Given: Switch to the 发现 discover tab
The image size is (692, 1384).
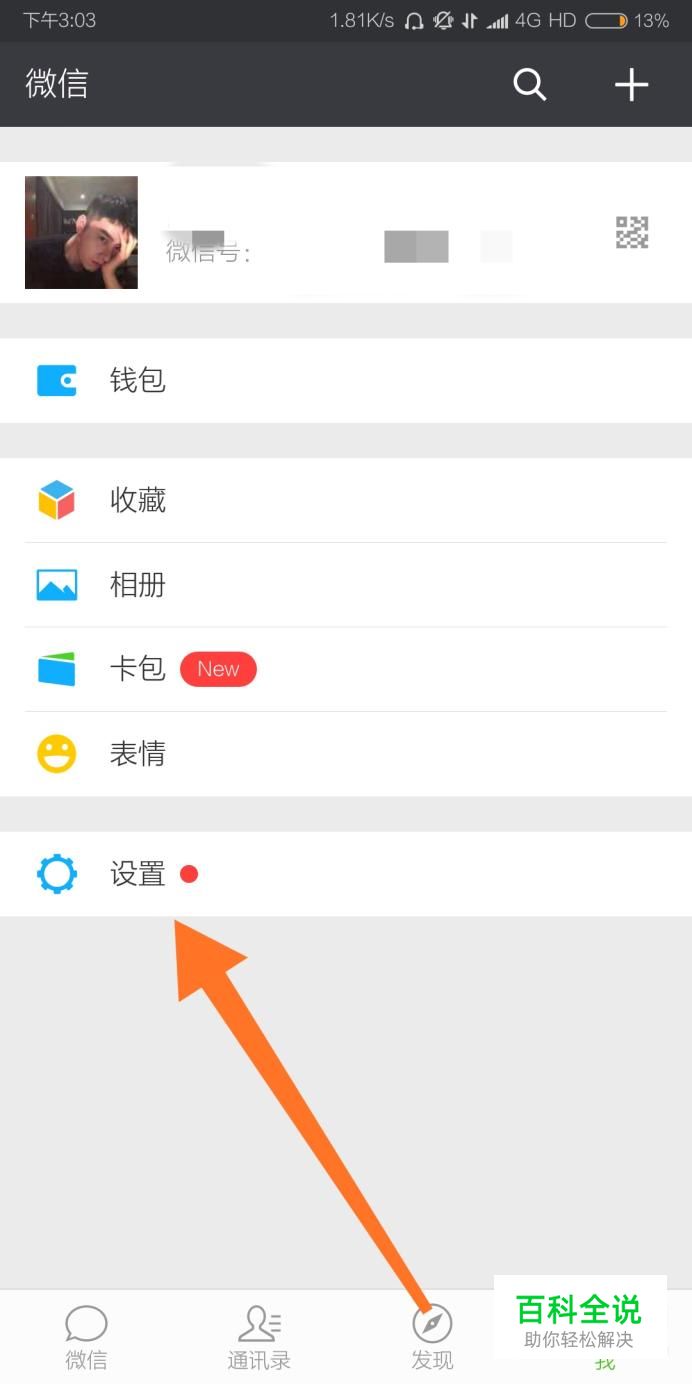Looking at the screenshot, I should click(432, 1337).
